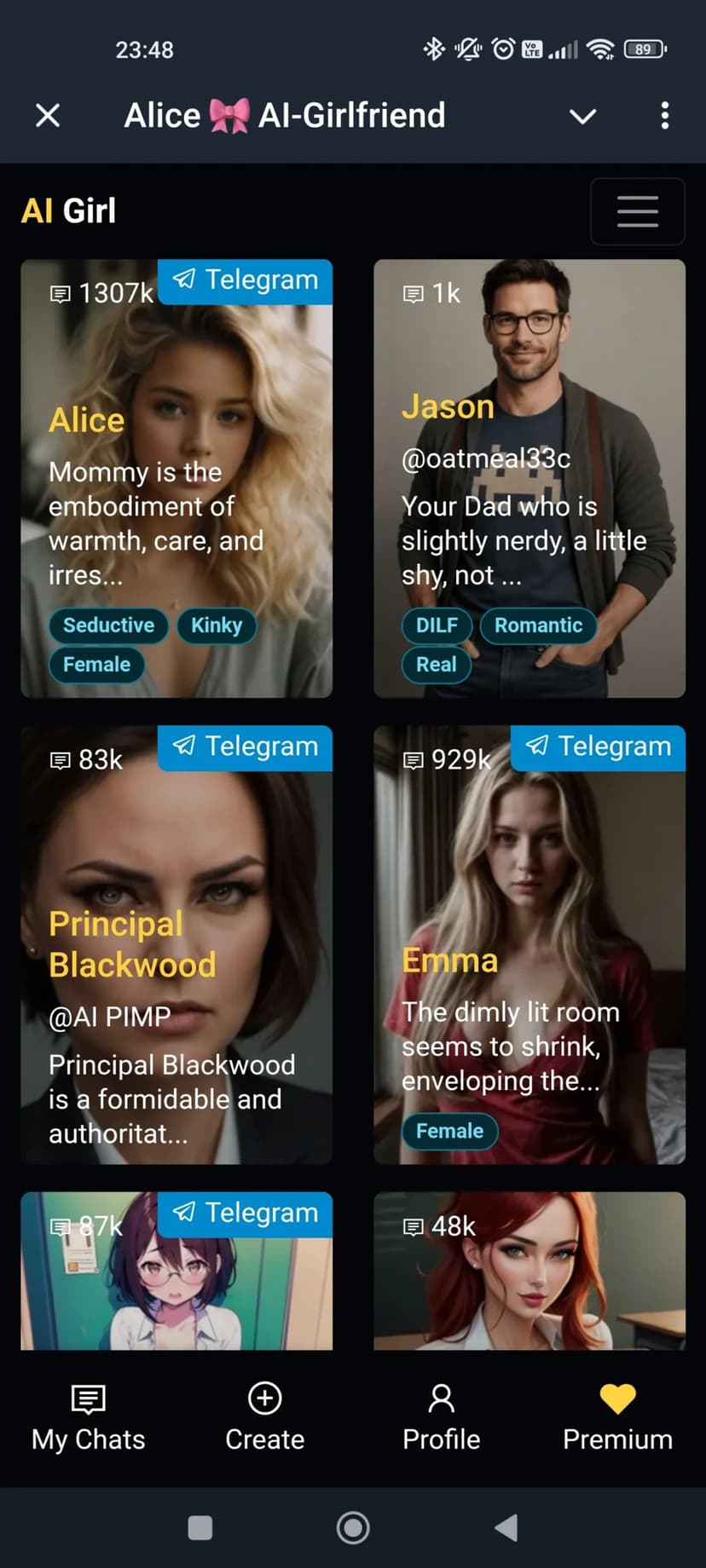Select the Romantic tag on Jason's card
Screen dimensions: 706x1568
point(538,625)
